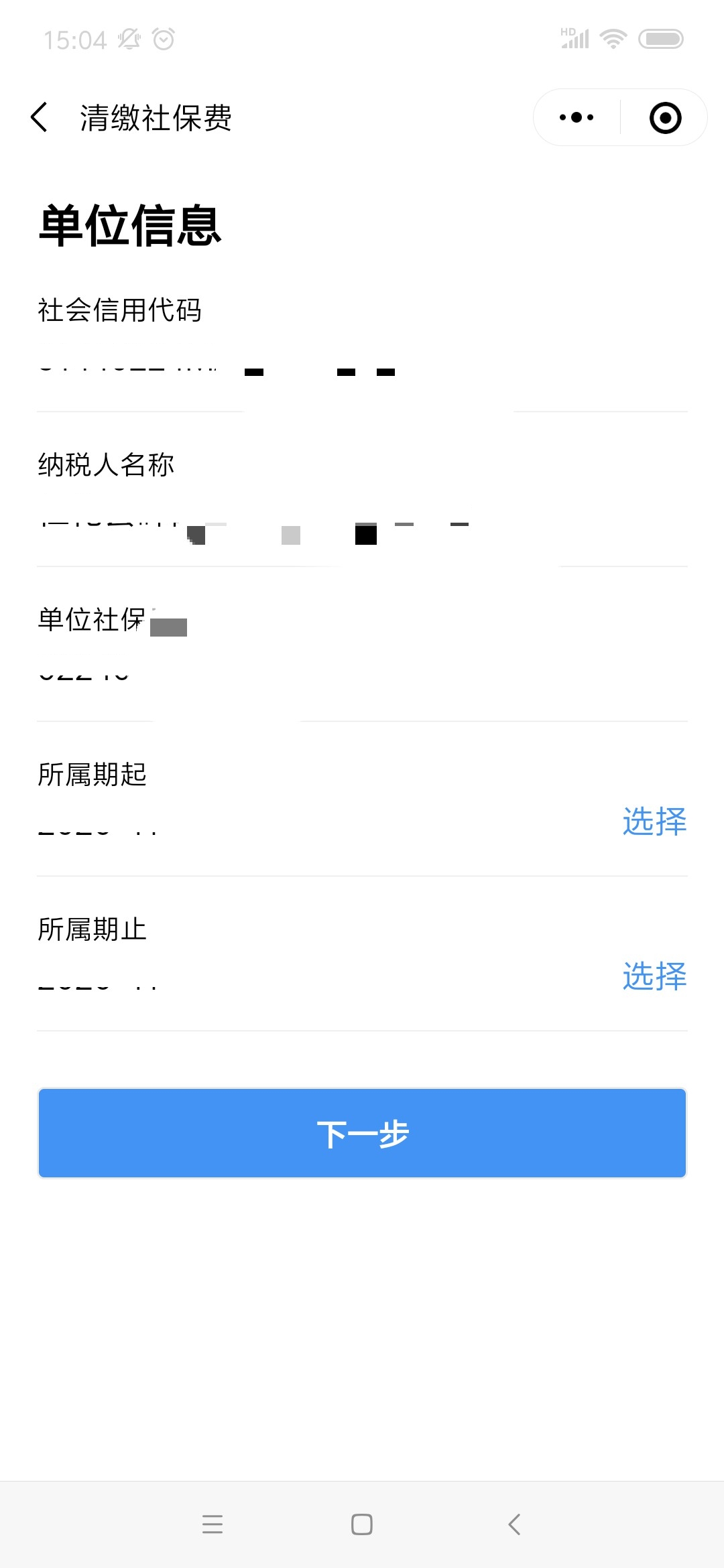Screen dimensions: 724x1568
Task: Close the mini program with the target icon
Action: point(665,118)
